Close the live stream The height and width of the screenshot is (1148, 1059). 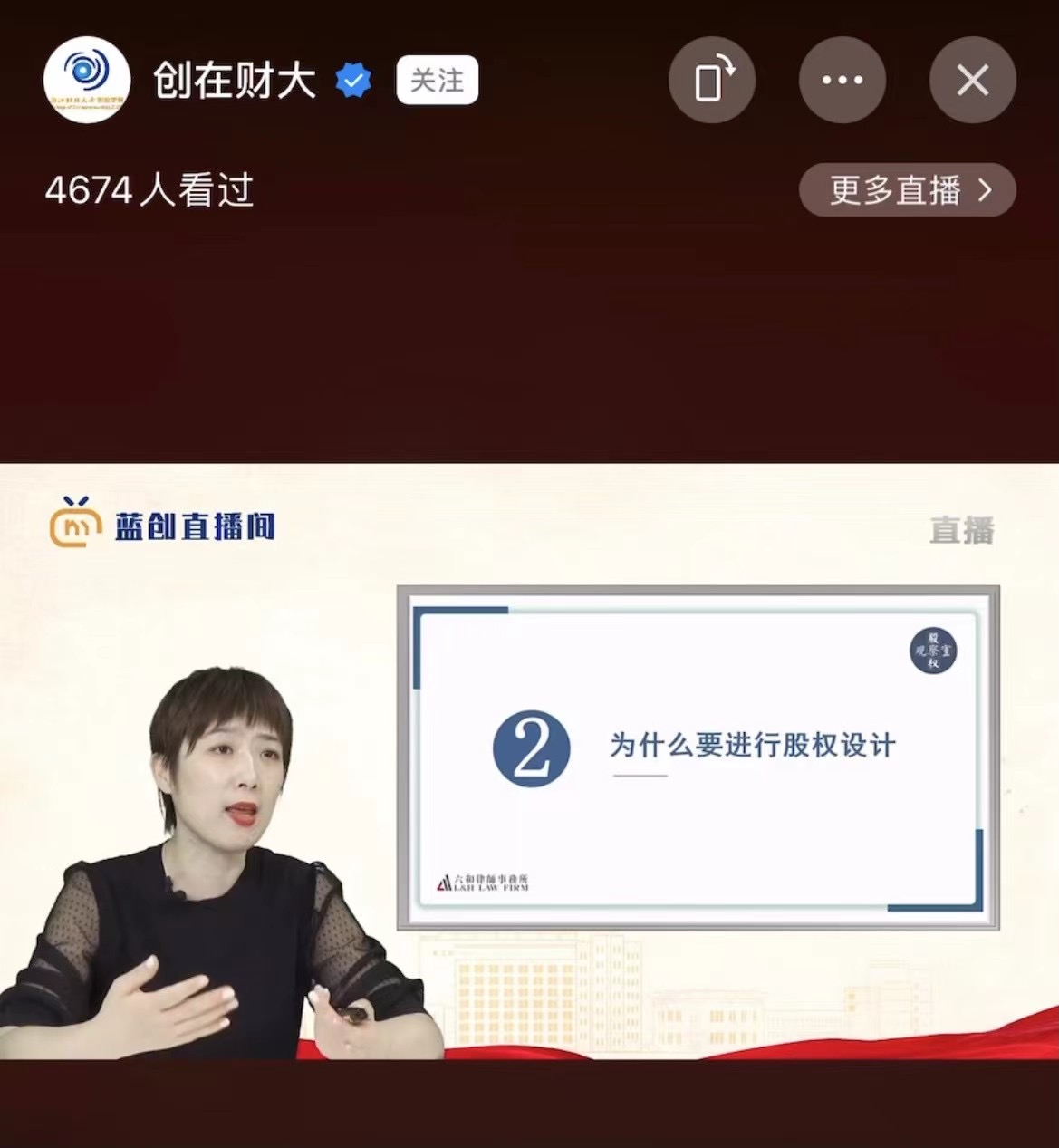point(972,81)
